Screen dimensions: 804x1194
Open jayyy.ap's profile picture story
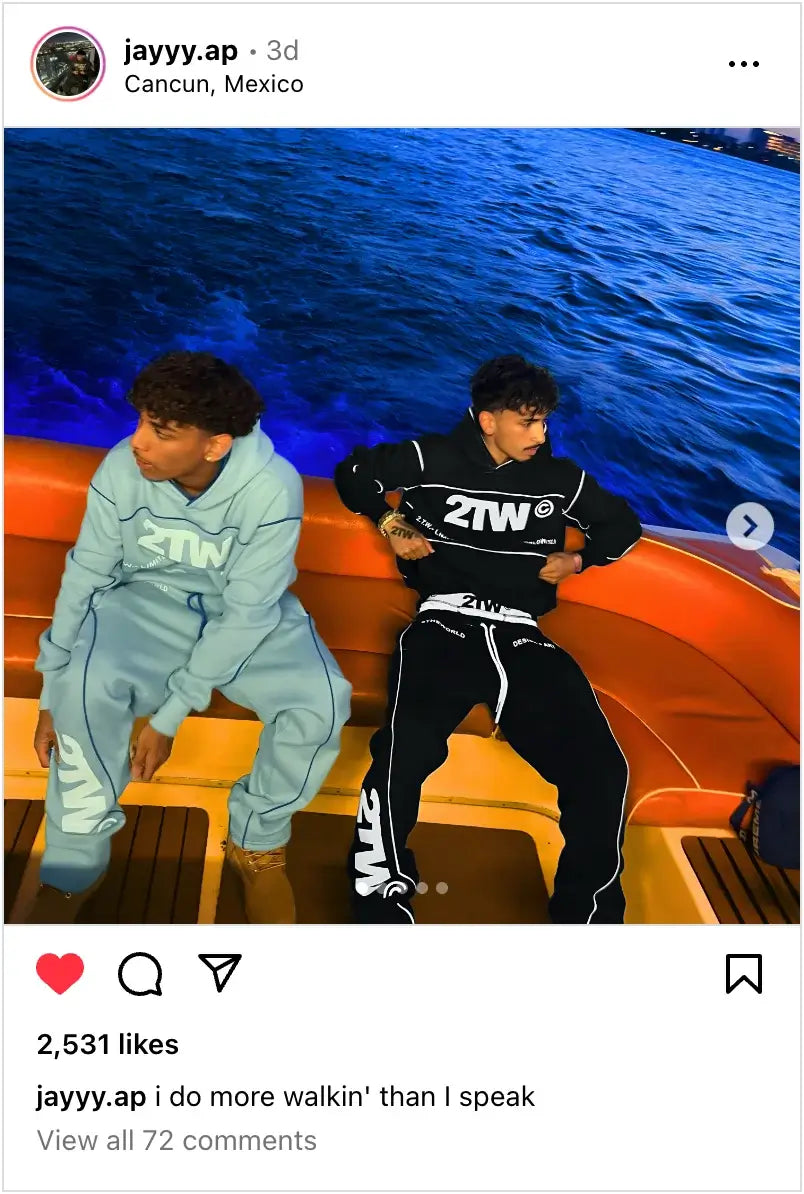coord(68,65)
